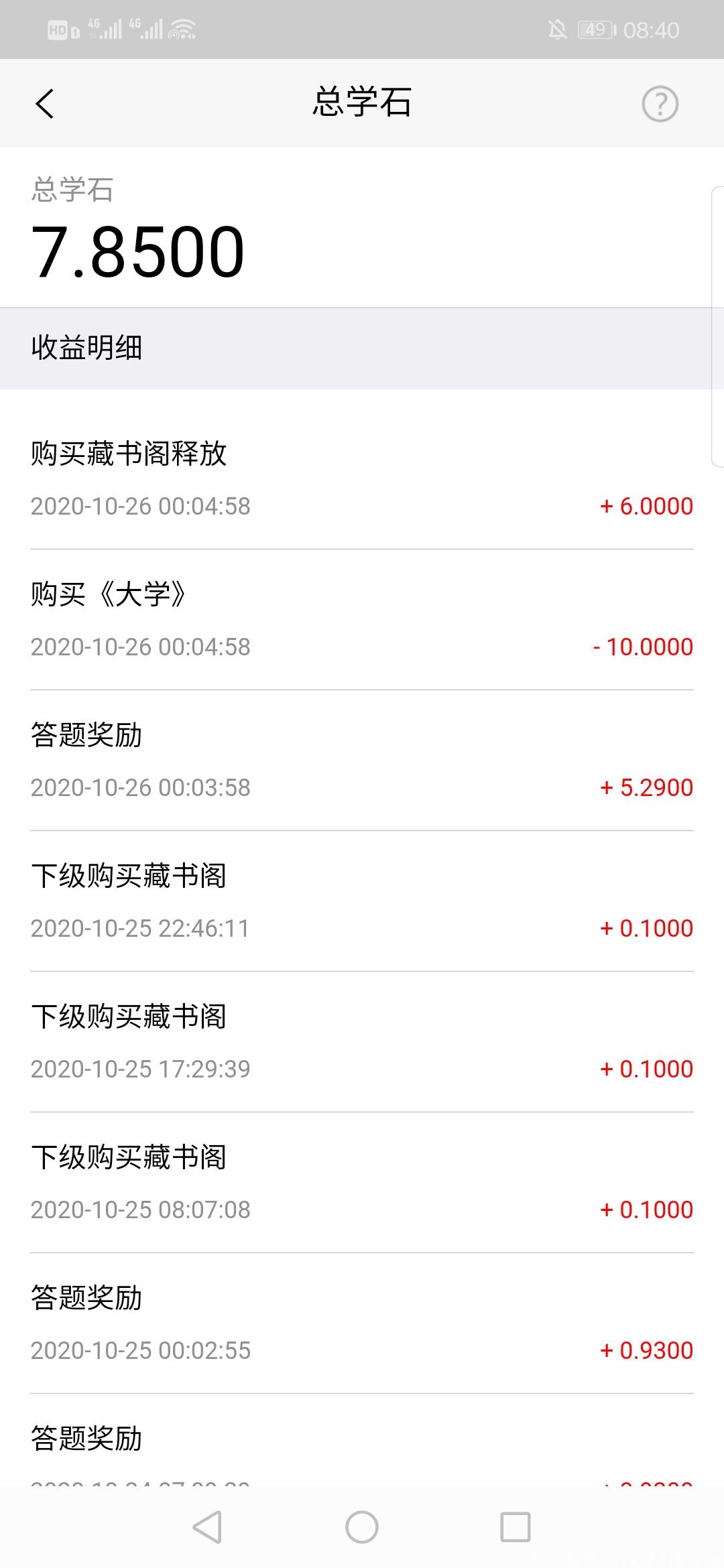Tap the Wi-Fi signal icon
This screenshot has width=724, height=1568.
pyautogui.click(x=181, y=28)
